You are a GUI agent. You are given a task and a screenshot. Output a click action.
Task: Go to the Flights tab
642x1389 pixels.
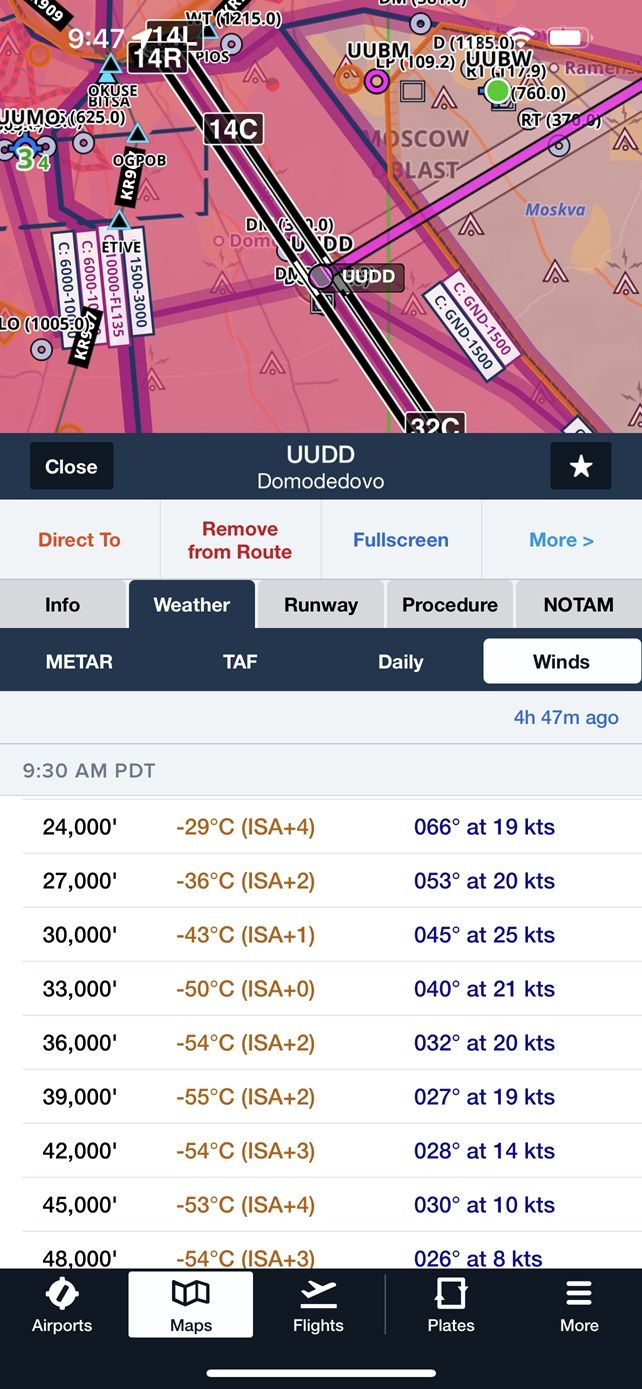[318, 1305]
